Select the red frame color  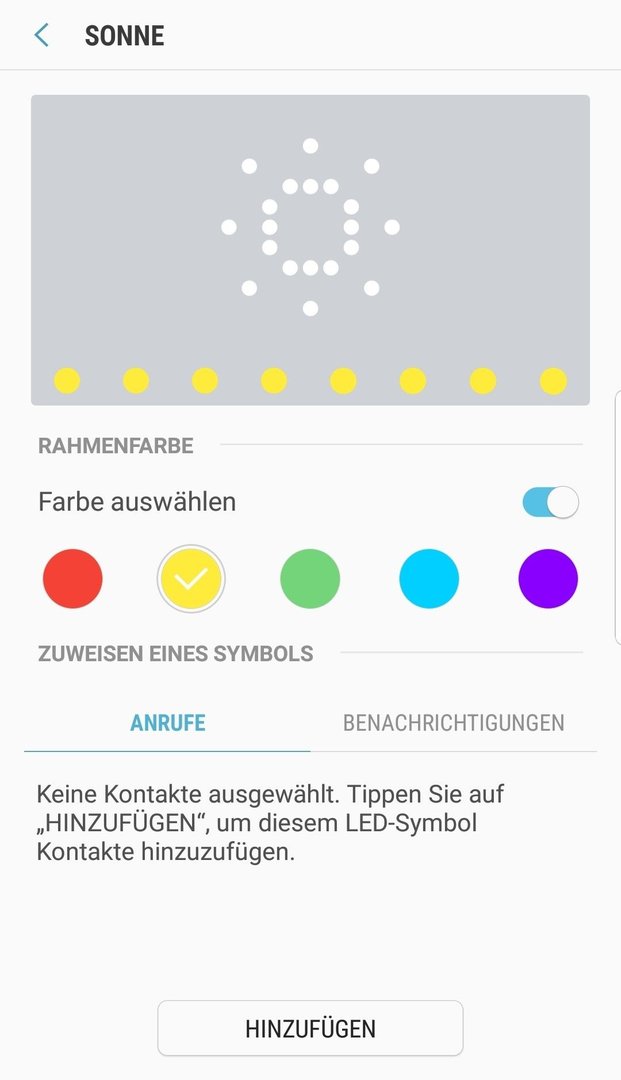pyautogui.click(x=72, y=579)
